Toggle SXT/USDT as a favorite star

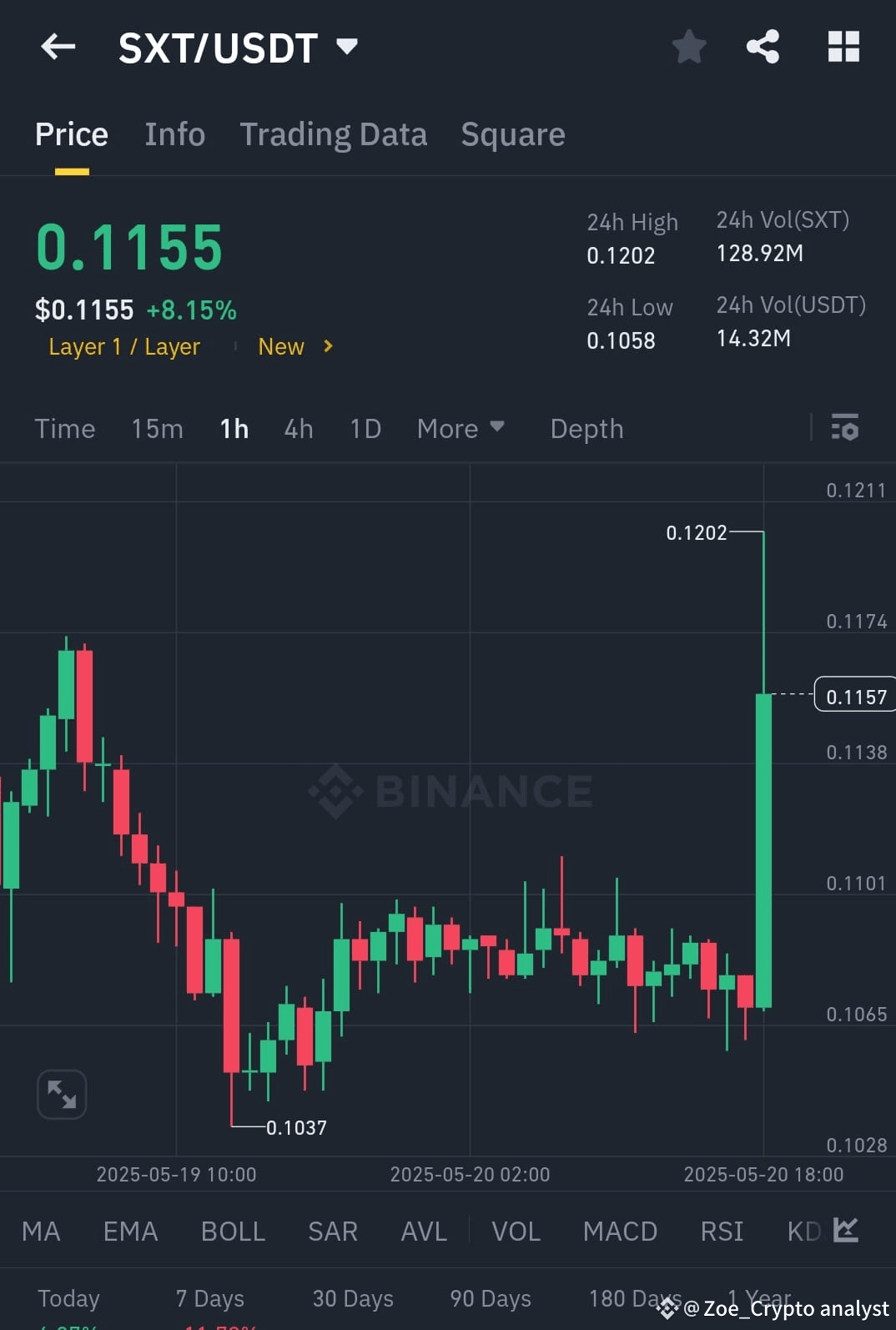tap(689, 47)
